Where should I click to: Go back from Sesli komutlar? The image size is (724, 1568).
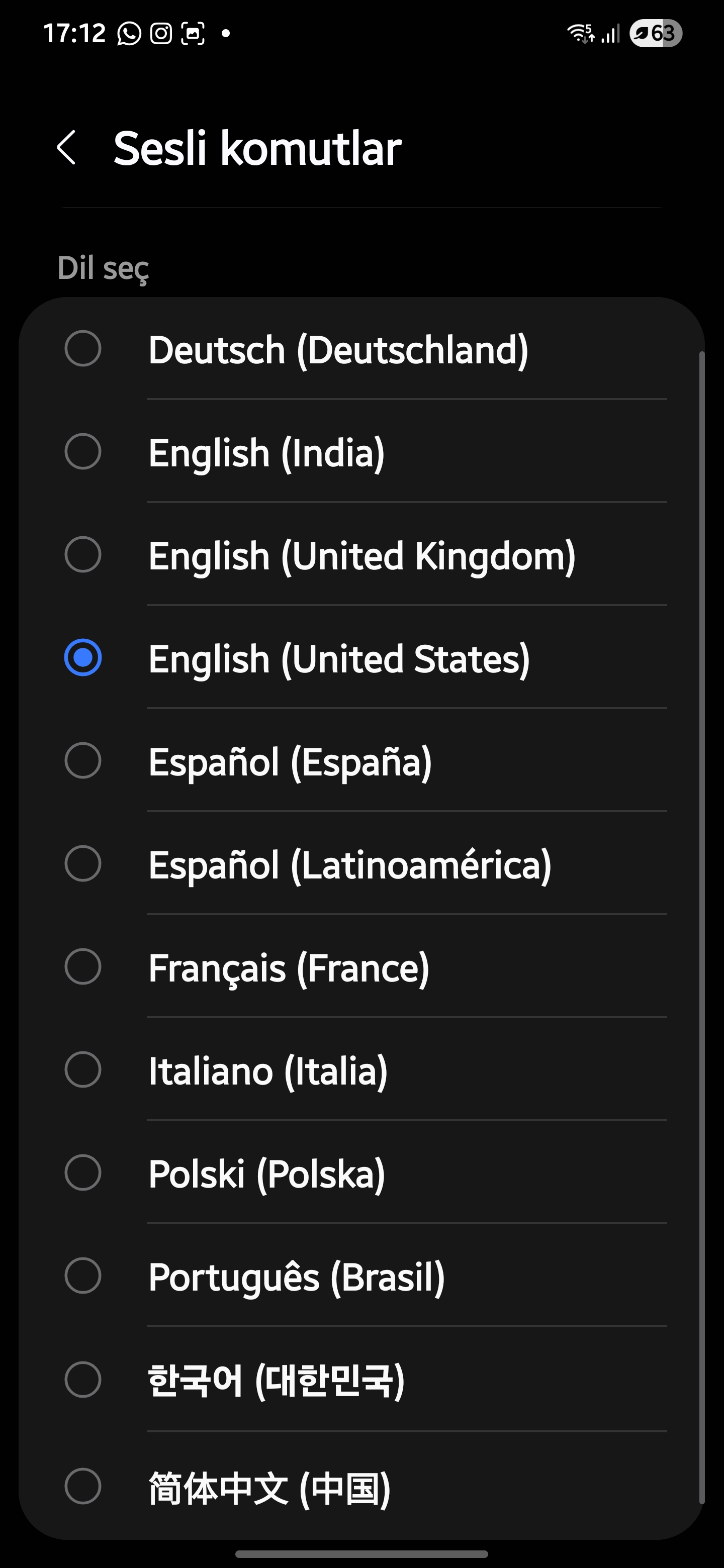(66, 148)
